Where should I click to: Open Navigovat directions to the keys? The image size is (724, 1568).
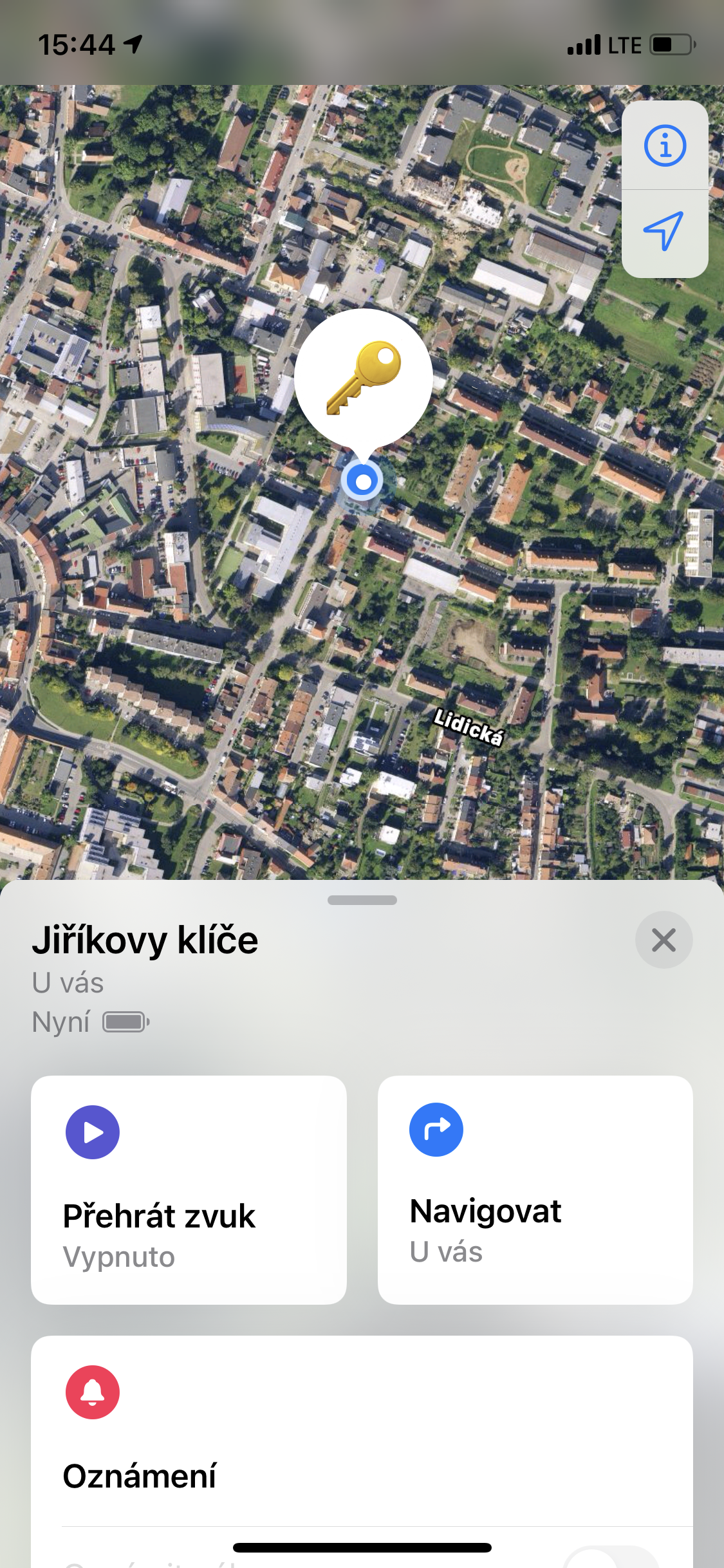point(535,1190)
